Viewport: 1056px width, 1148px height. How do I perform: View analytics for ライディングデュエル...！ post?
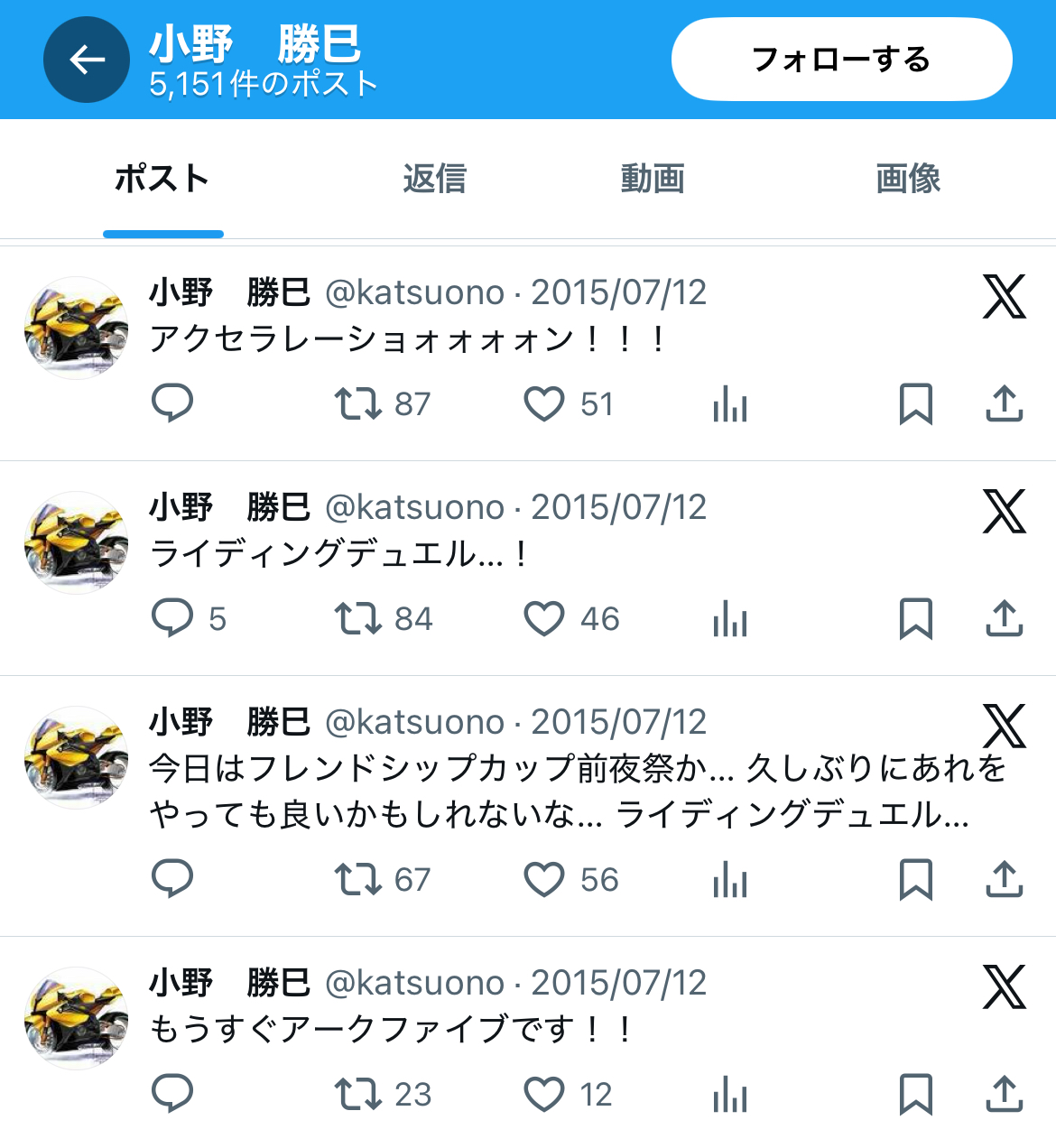pyautogui.click(x=729, y=620)
